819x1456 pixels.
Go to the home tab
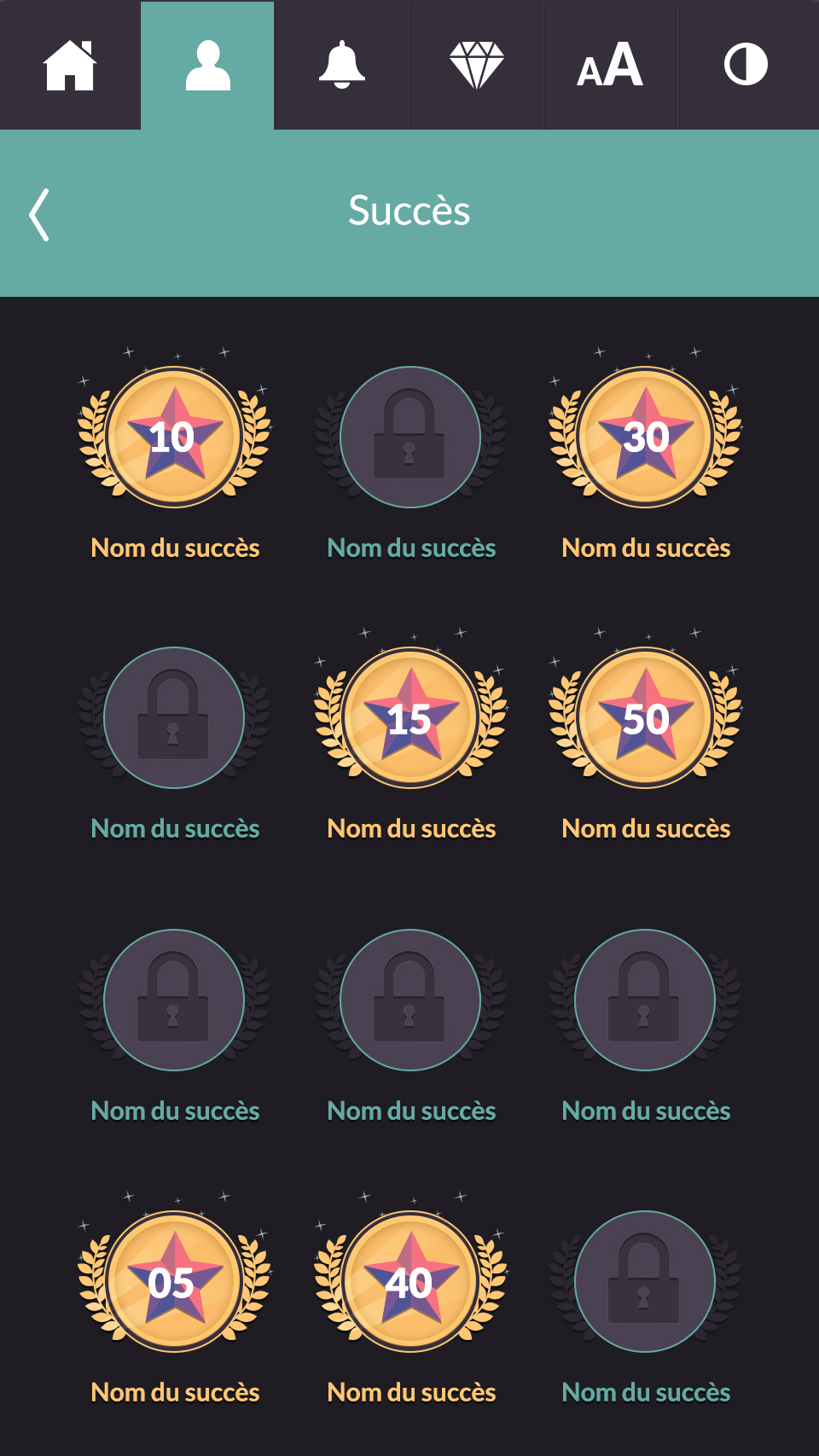[70, 66]
